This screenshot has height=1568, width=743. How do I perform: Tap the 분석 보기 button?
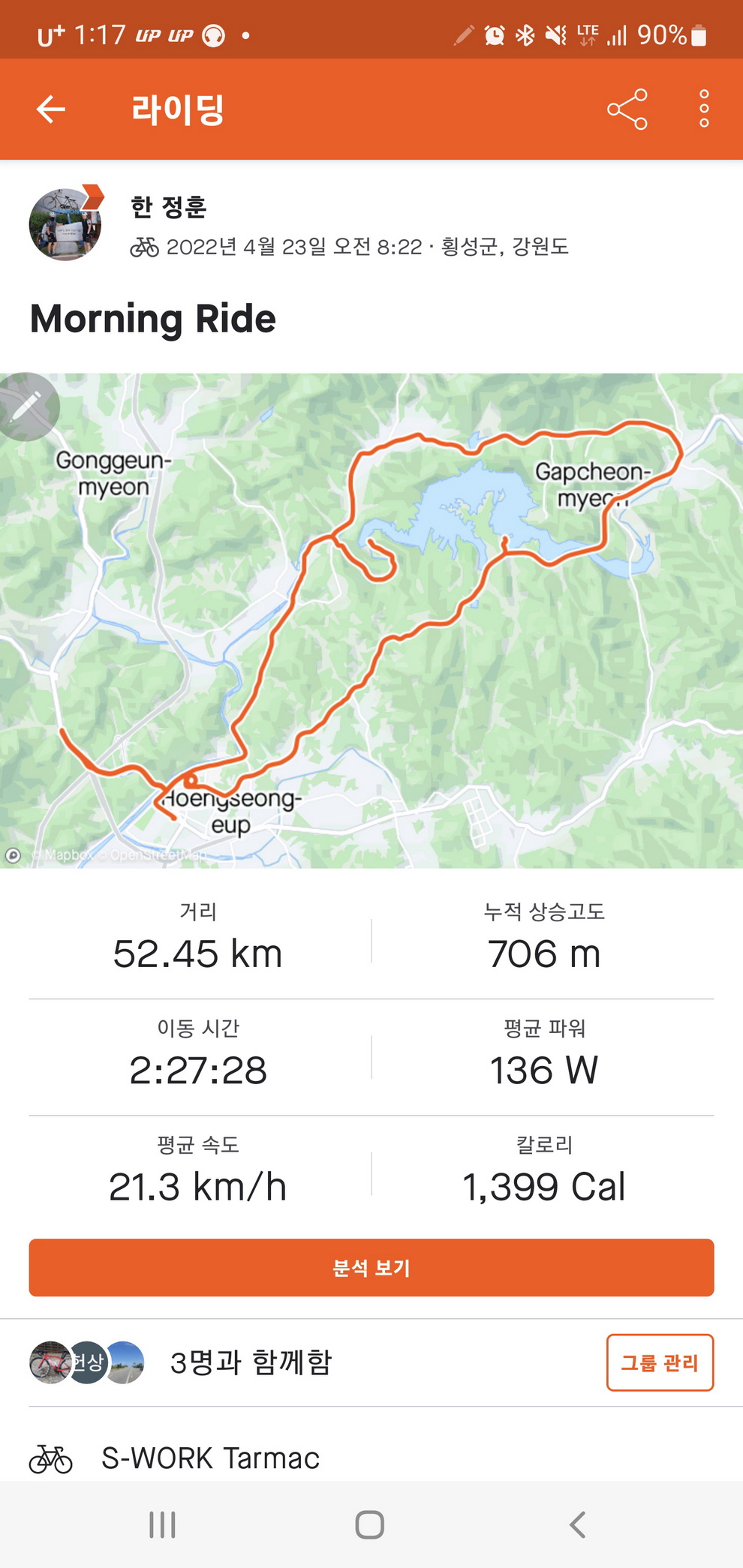371,1267
